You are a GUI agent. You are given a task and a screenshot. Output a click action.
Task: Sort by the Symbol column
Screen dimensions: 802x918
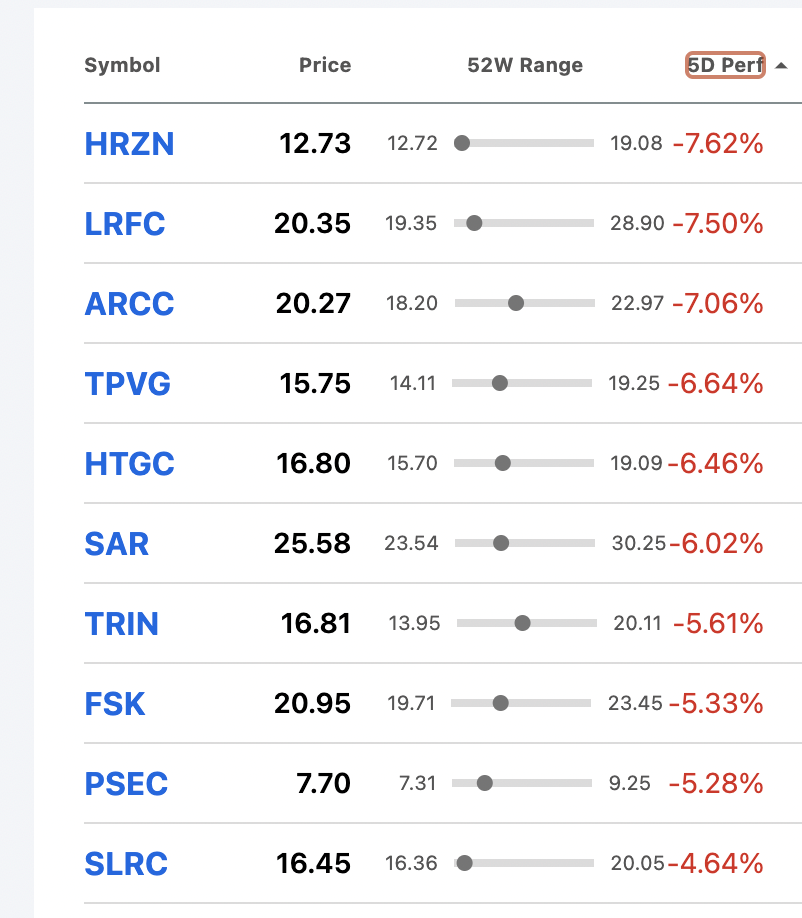(x=122, y=66)
